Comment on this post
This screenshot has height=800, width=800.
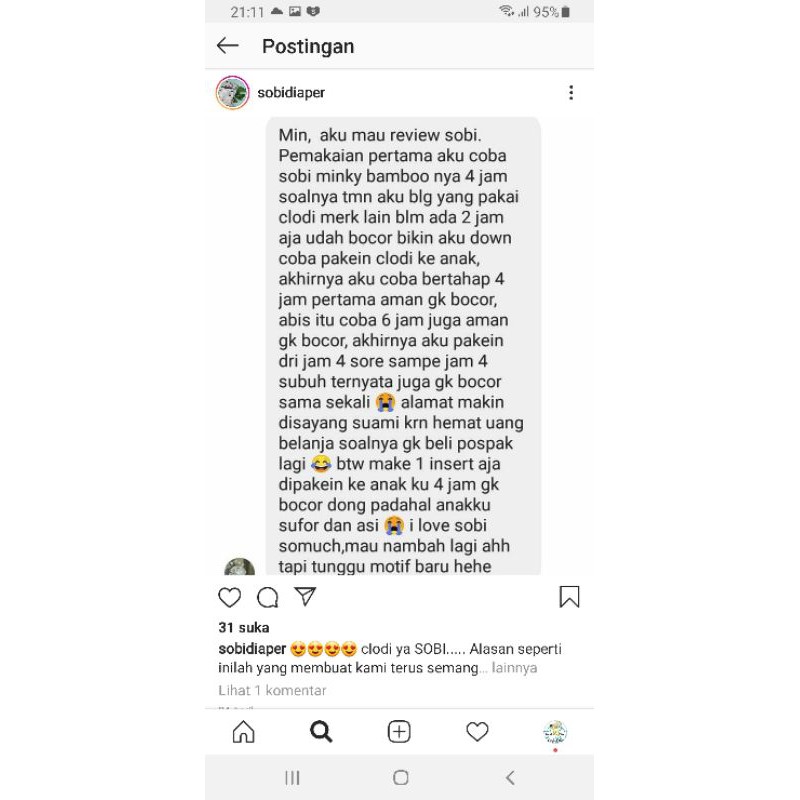268,598
